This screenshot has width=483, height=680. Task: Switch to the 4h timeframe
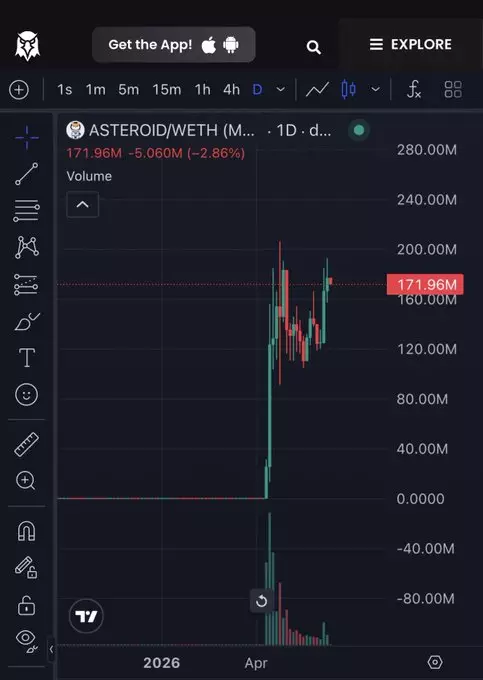pyautogui.click(x=231, y=90)
